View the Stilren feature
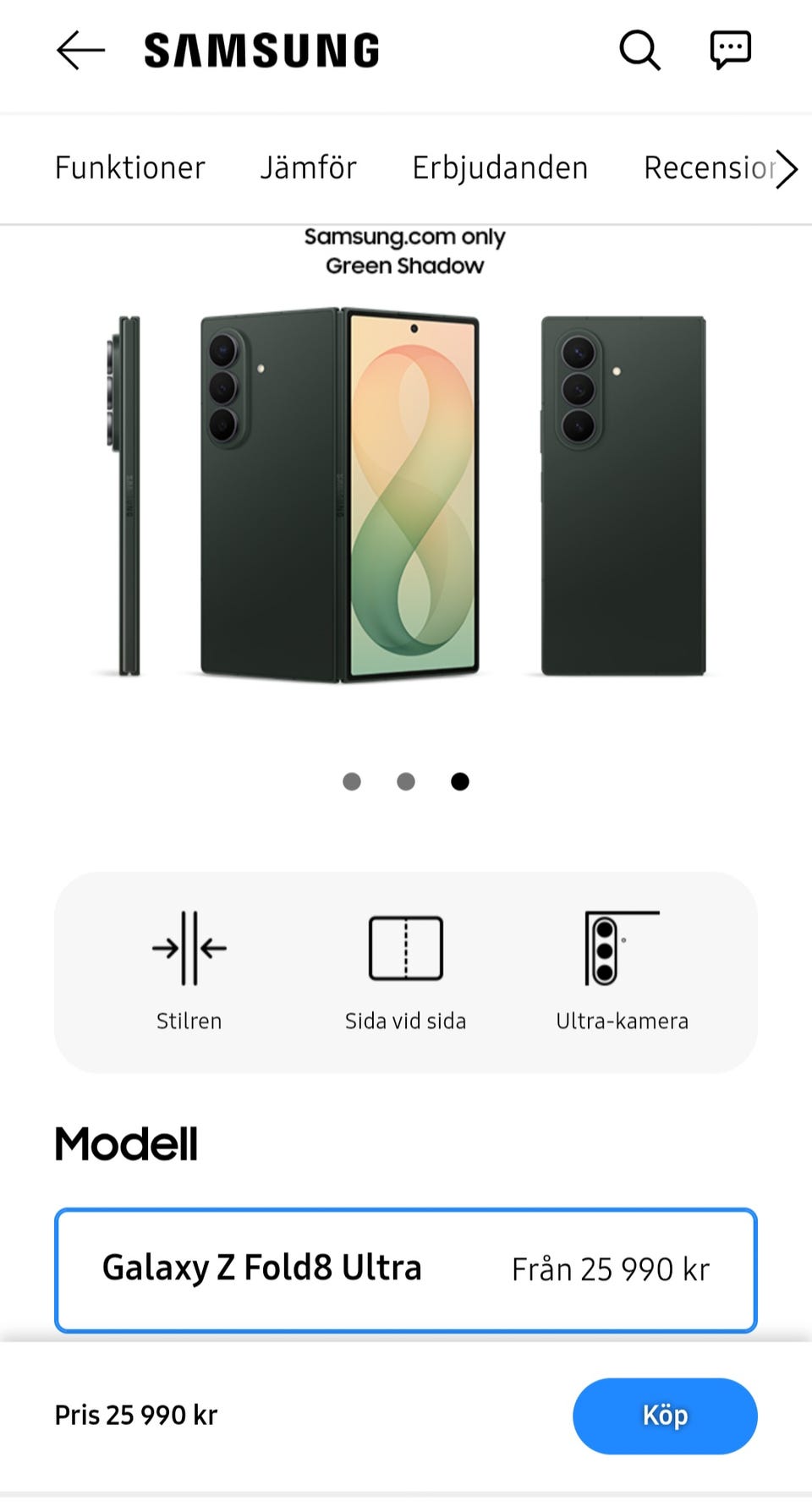 click(x=189, y=972)
